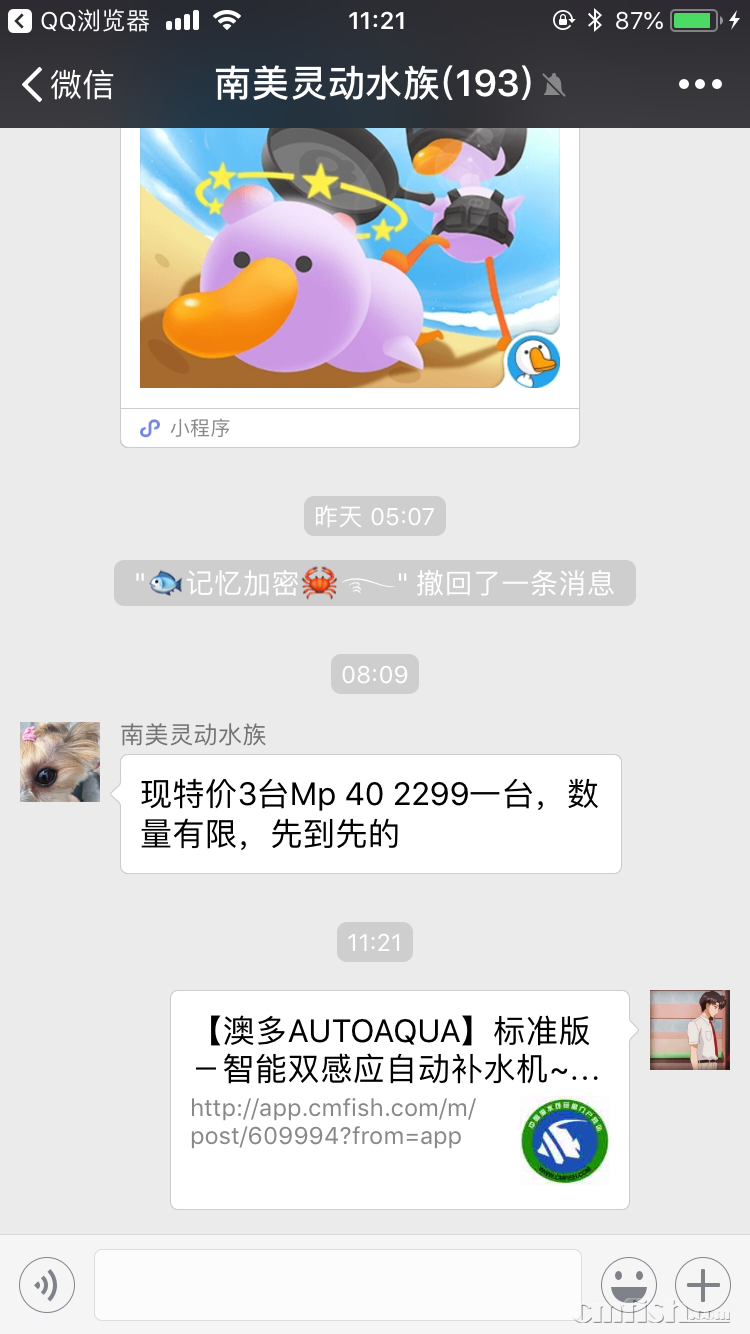Tap my own avatar beside shared link
The width and height of the screenshot is (750, 1334).
(x=690, y=1030)
